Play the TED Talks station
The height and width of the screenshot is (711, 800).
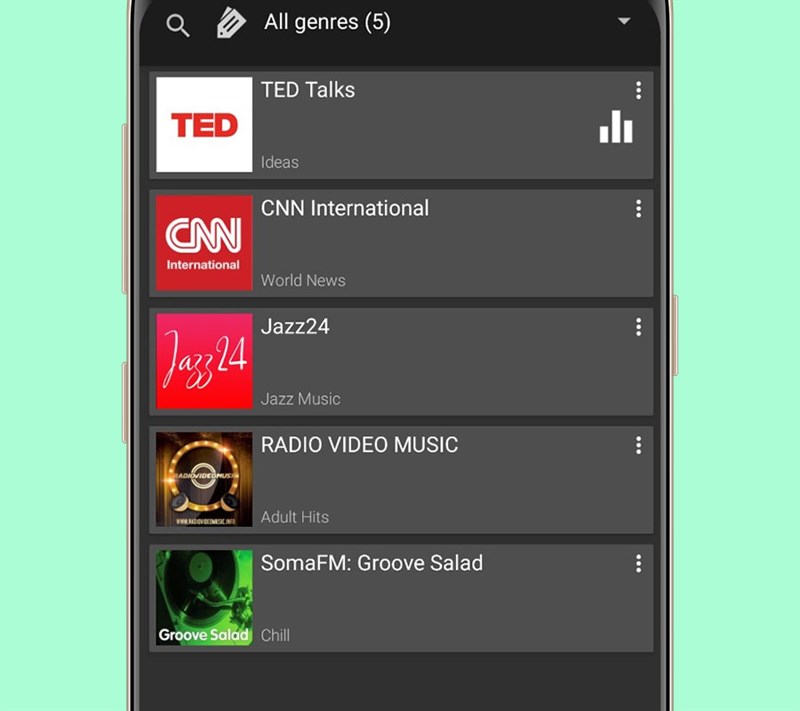(400, 125)
